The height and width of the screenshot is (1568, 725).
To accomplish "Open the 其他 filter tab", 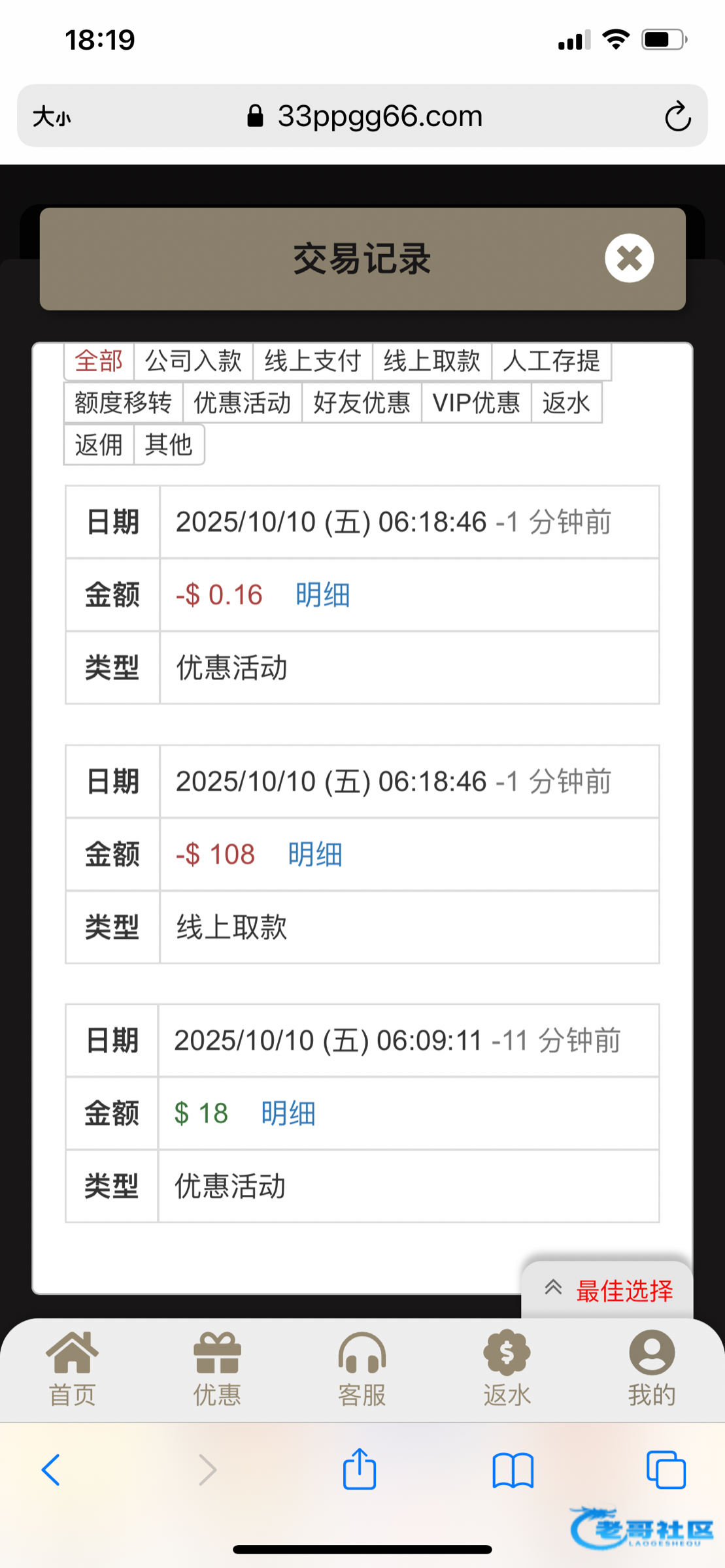I will (169, 445).
